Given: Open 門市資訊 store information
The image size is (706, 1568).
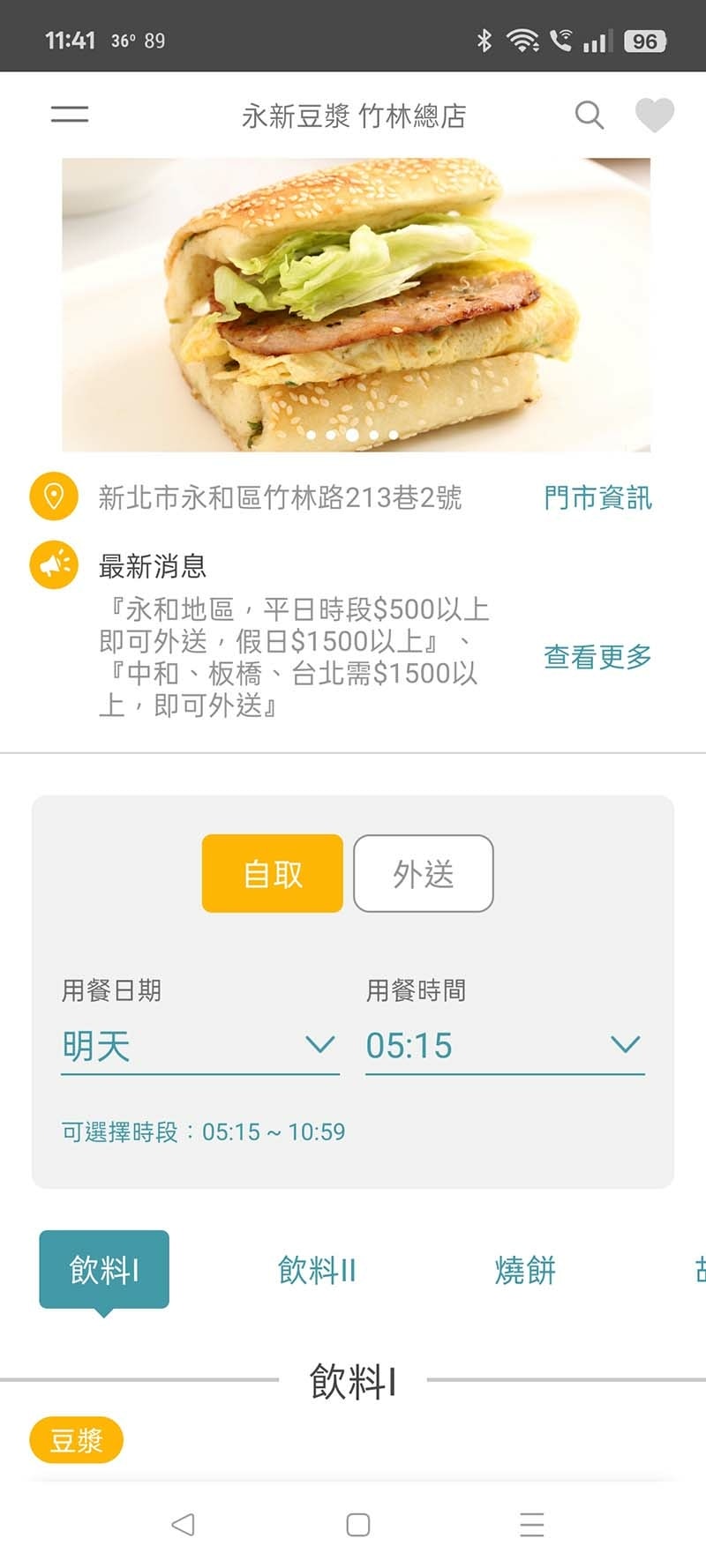Looking at the screenshot, I should pyautogui.click(x=597, y=498).
